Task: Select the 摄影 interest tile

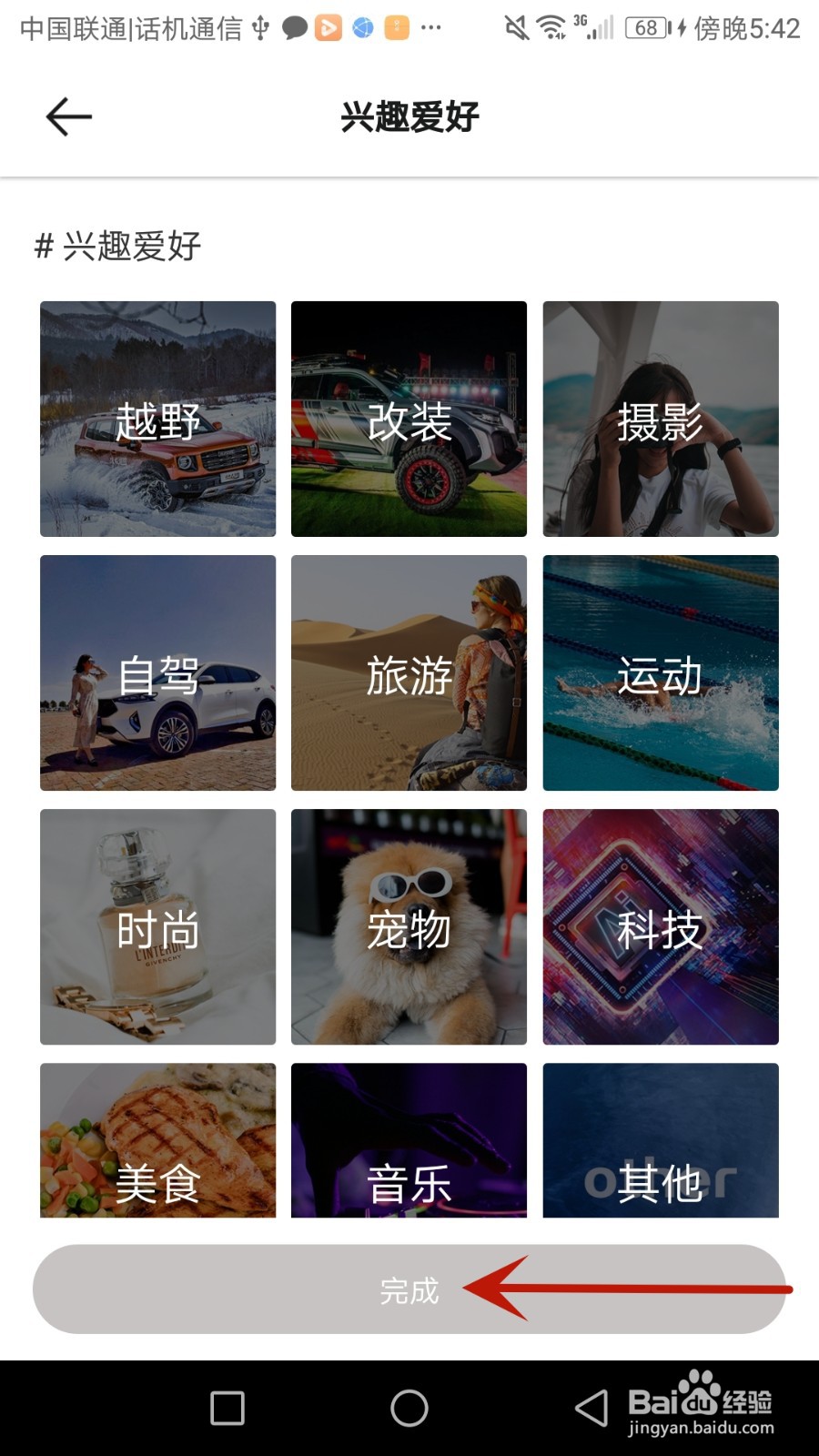Action: 661,418
